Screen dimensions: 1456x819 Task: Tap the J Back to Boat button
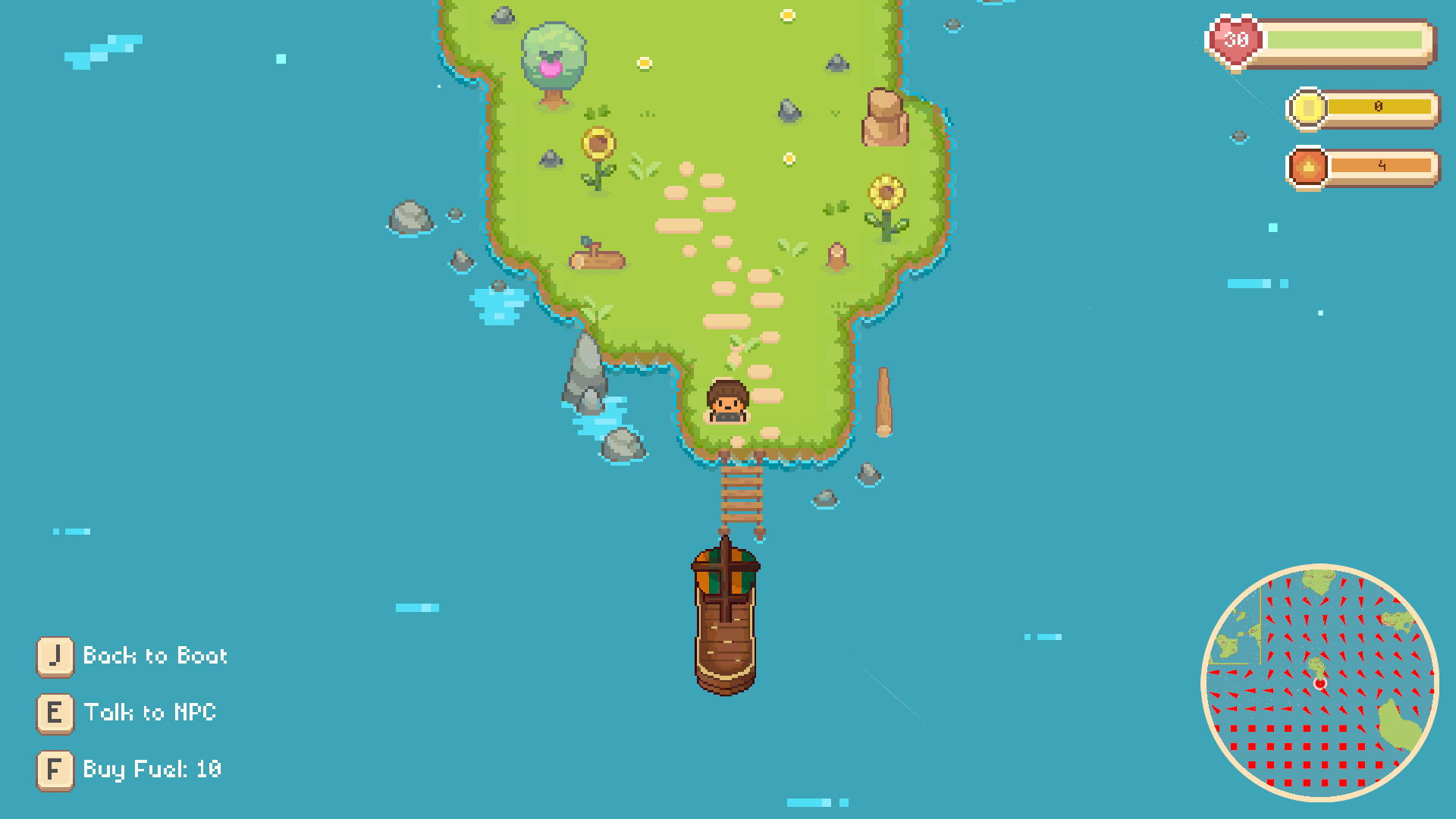click(x=55, y=656)
